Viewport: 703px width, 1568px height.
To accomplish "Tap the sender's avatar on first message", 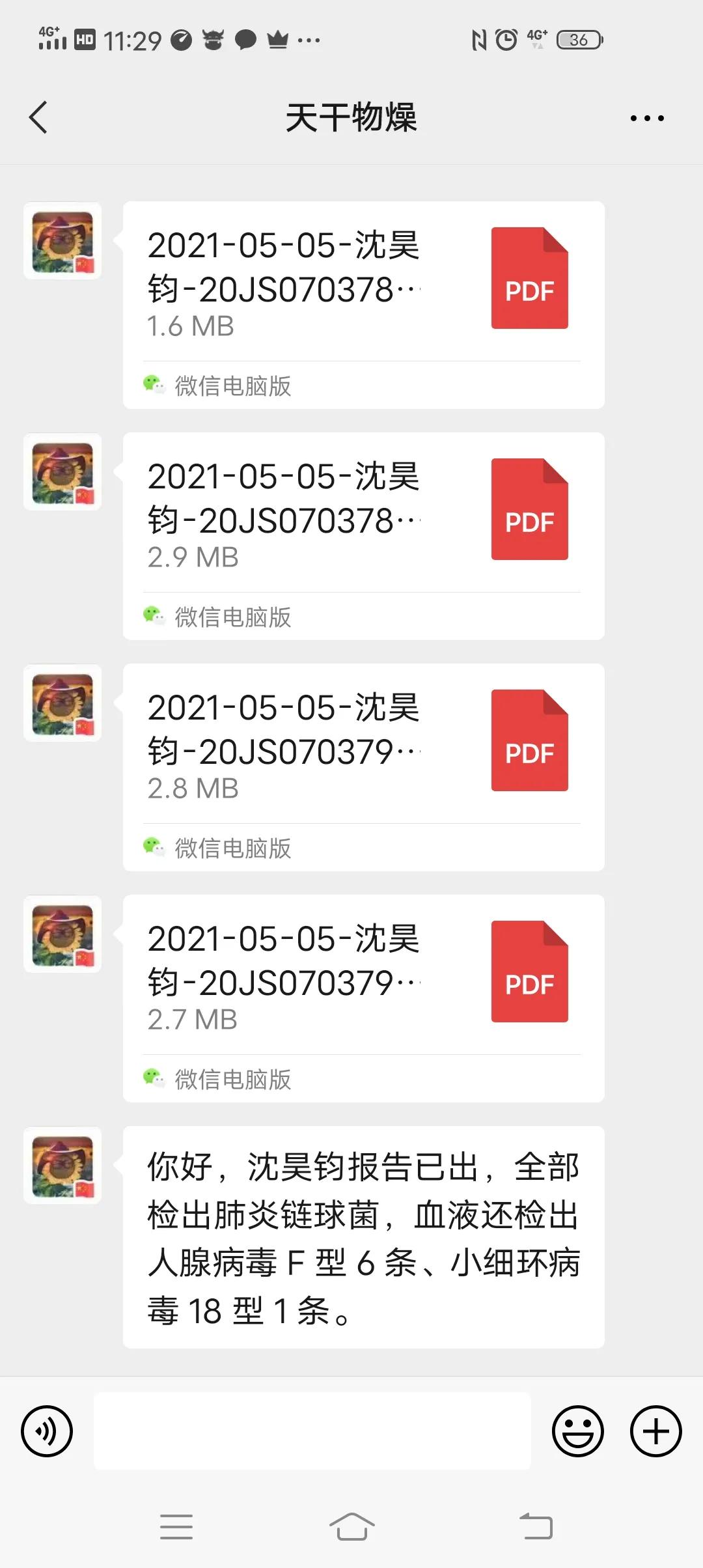I will point(62,241).
